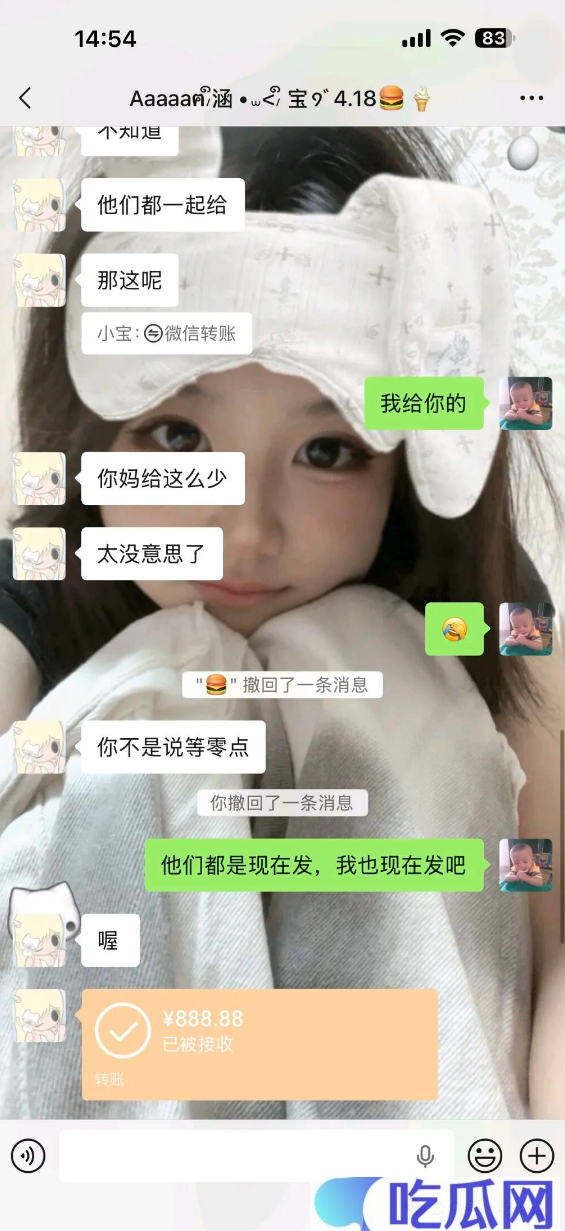Screen dimensions: 565x1231
Task: Switch to voice message input
Action: click(28, 1157)
